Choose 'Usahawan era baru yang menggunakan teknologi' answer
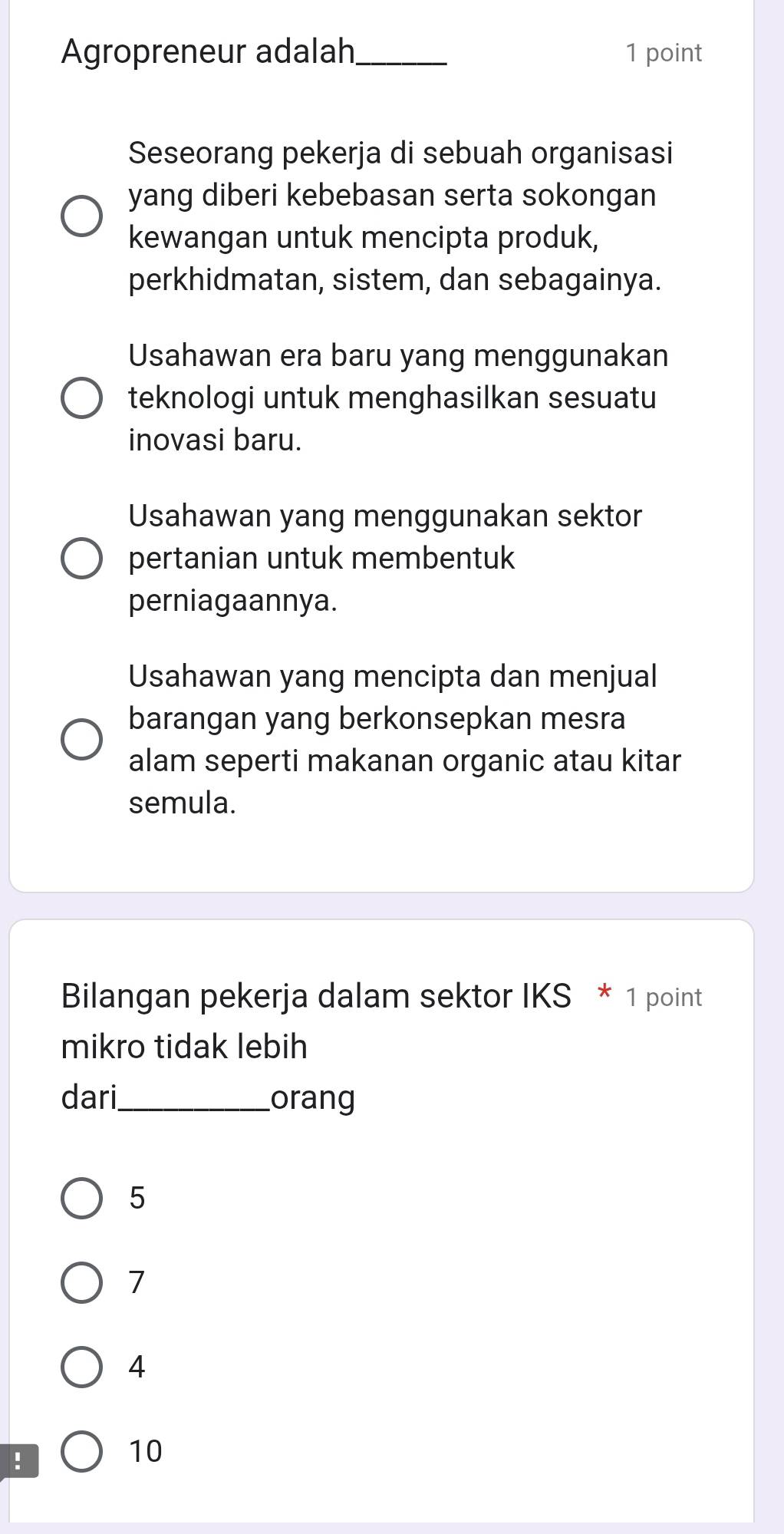The height and width of the screenshot is (1534, 784). (x=81, y=398)
